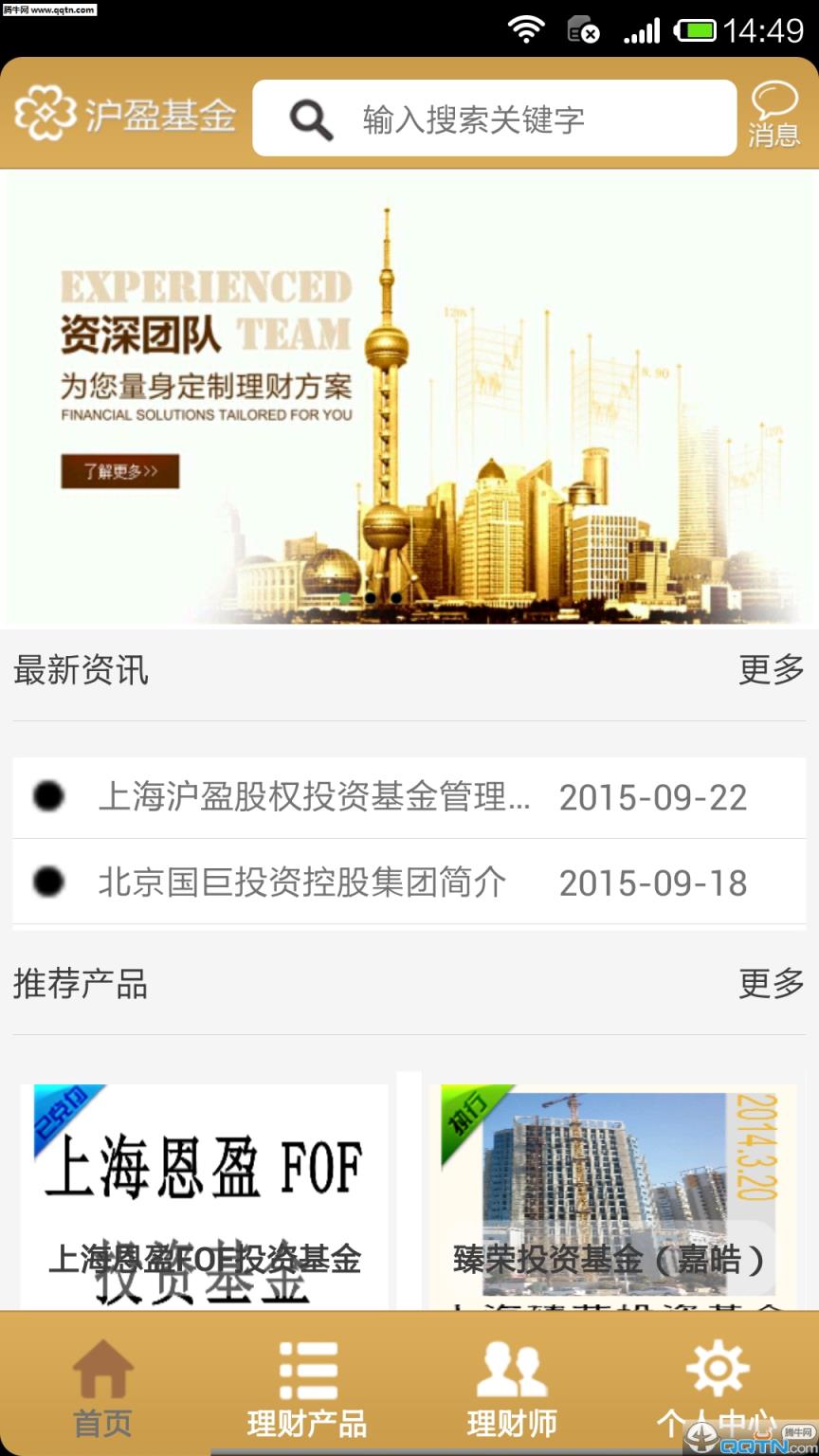Expand 更多 next to 最新资讯
The height and width of the screenshot is (1456, 819).
tap(769, 670)
